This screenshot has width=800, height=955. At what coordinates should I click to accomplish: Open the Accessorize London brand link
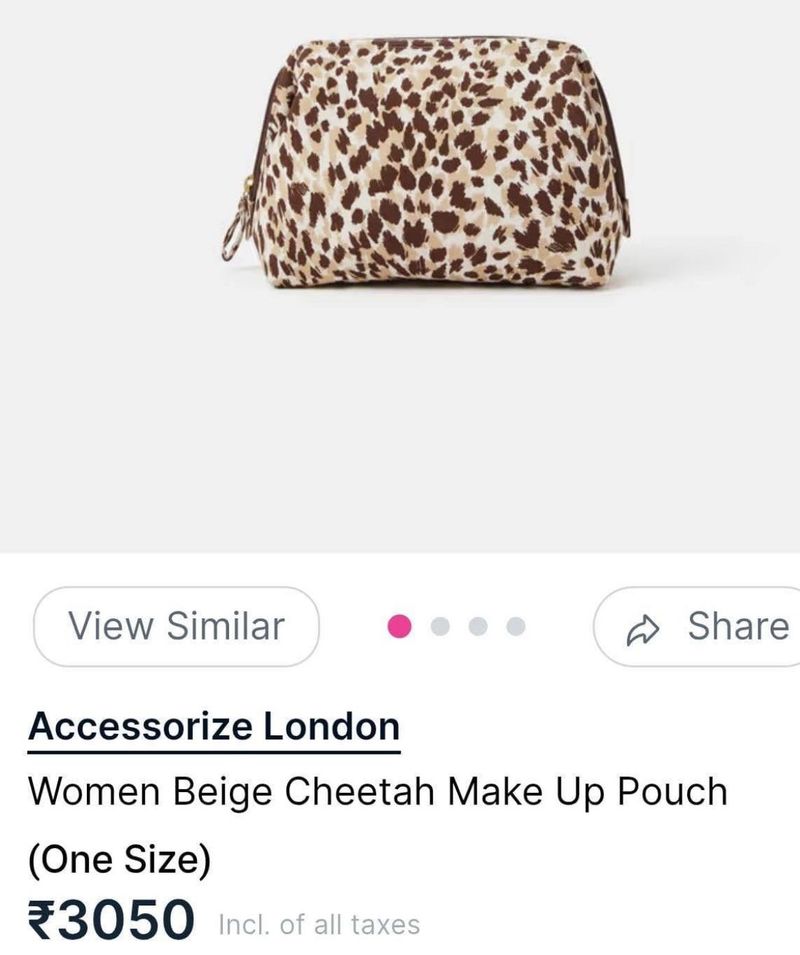coord(214,726)
